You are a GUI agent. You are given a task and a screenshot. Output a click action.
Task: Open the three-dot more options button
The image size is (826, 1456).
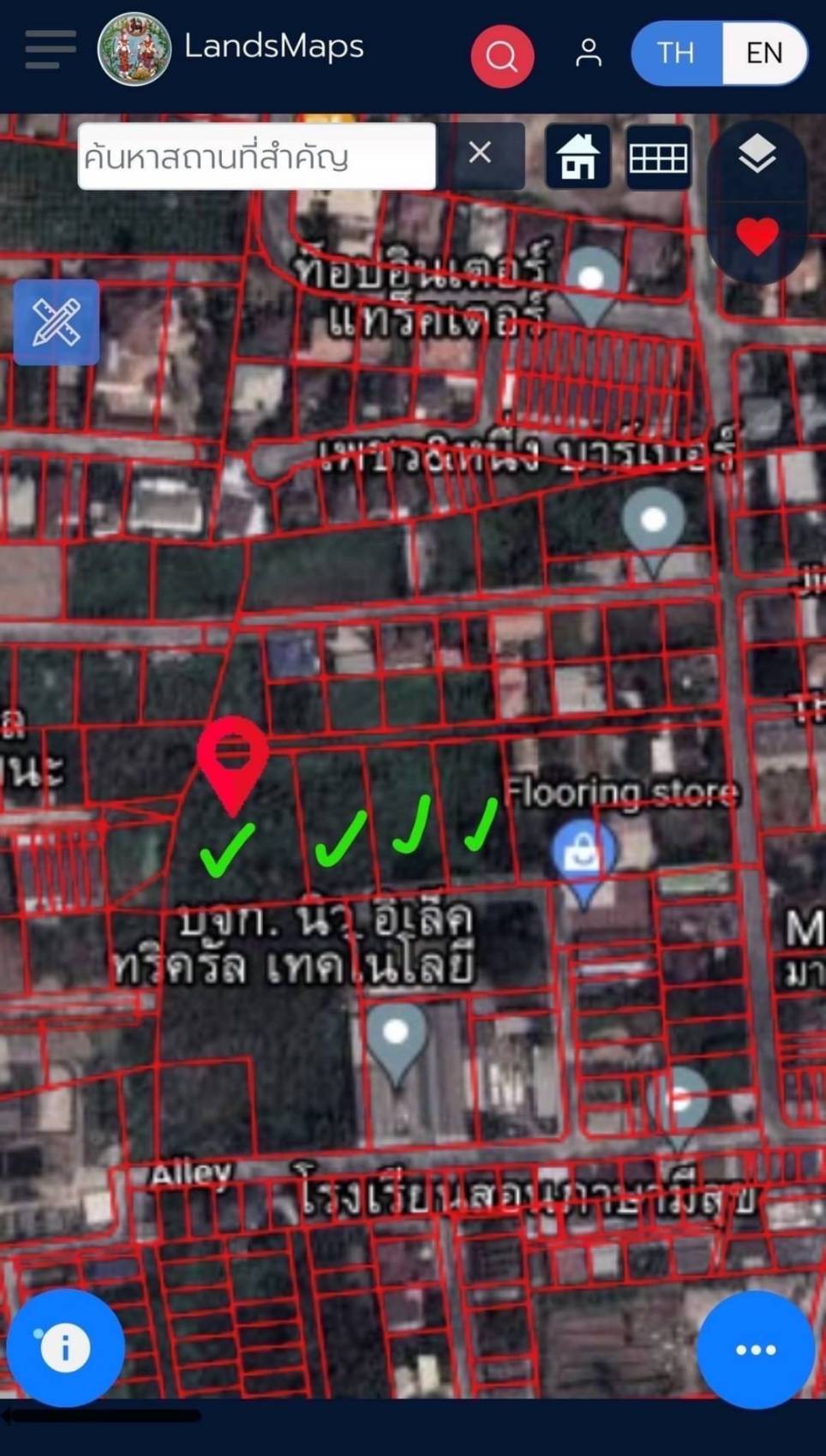(x=756, y=1350)
